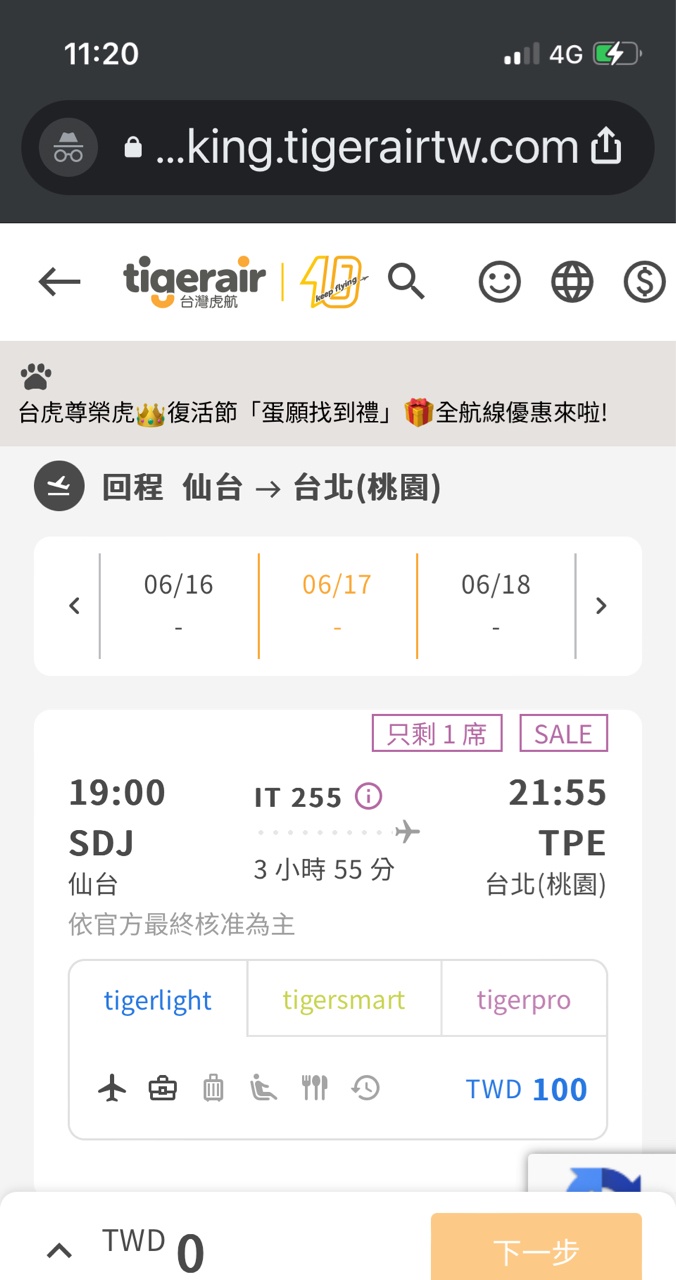The width and height of the screenshot is (676, 1280).
Task: Tap 下一步 to continue
Action: [x=536, y=1250]
